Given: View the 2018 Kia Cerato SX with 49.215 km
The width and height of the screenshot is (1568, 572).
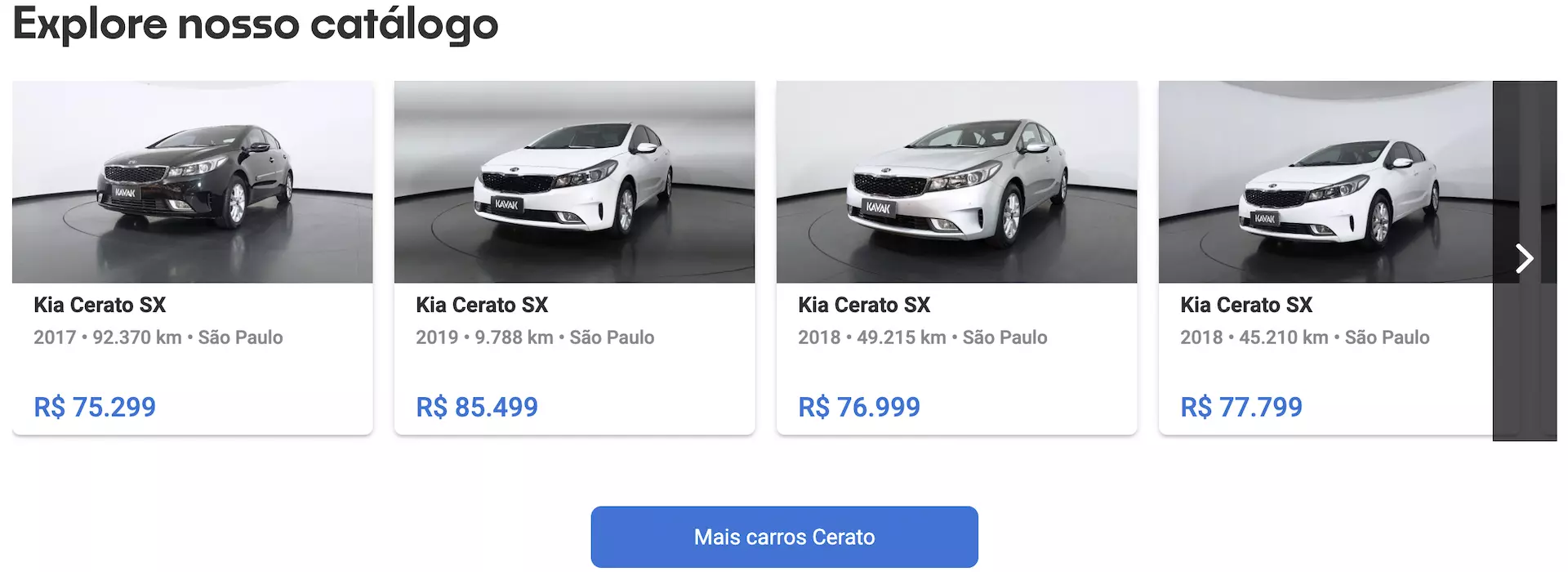Looking at the screenshot, I should click(956, 257).
